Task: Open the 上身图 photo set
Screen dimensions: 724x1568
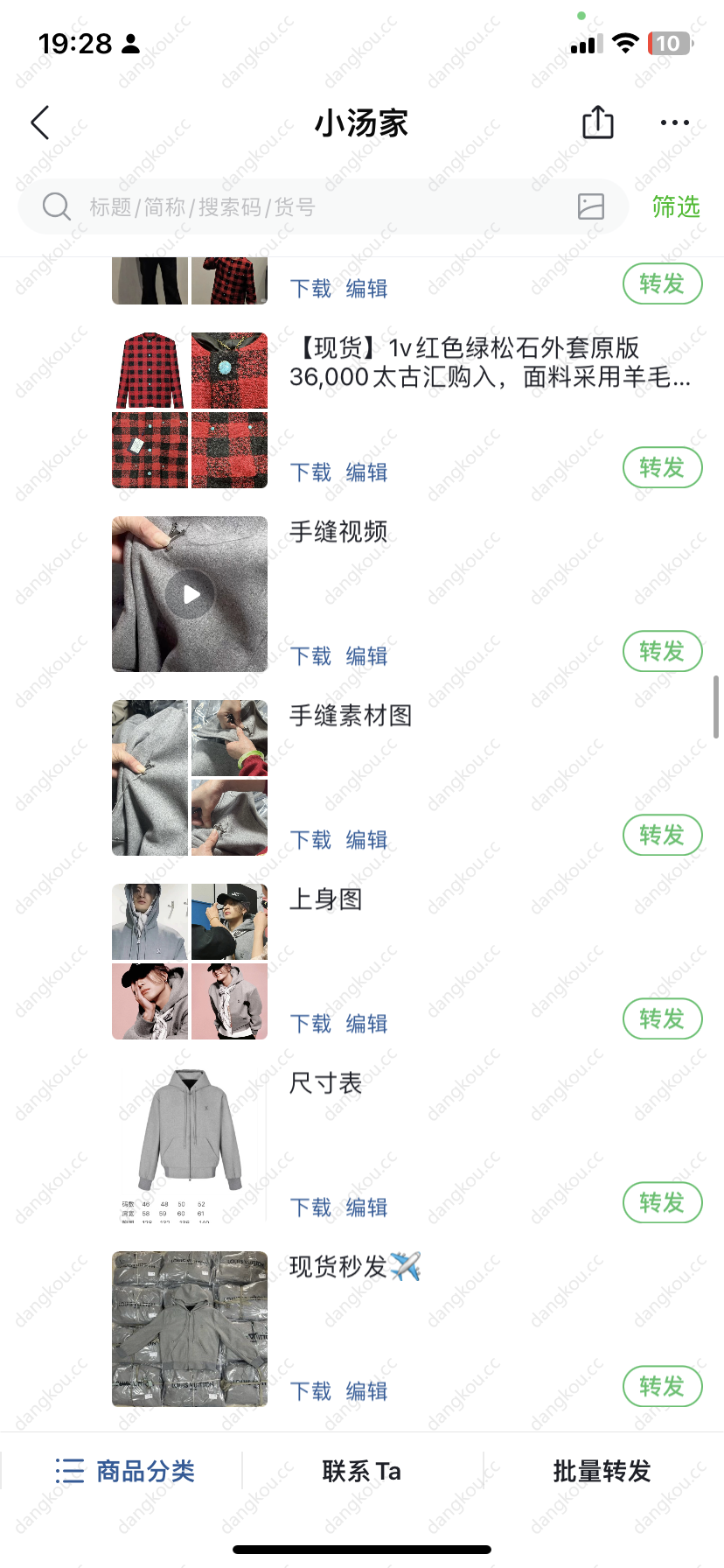Action: (x=190, y=962)
